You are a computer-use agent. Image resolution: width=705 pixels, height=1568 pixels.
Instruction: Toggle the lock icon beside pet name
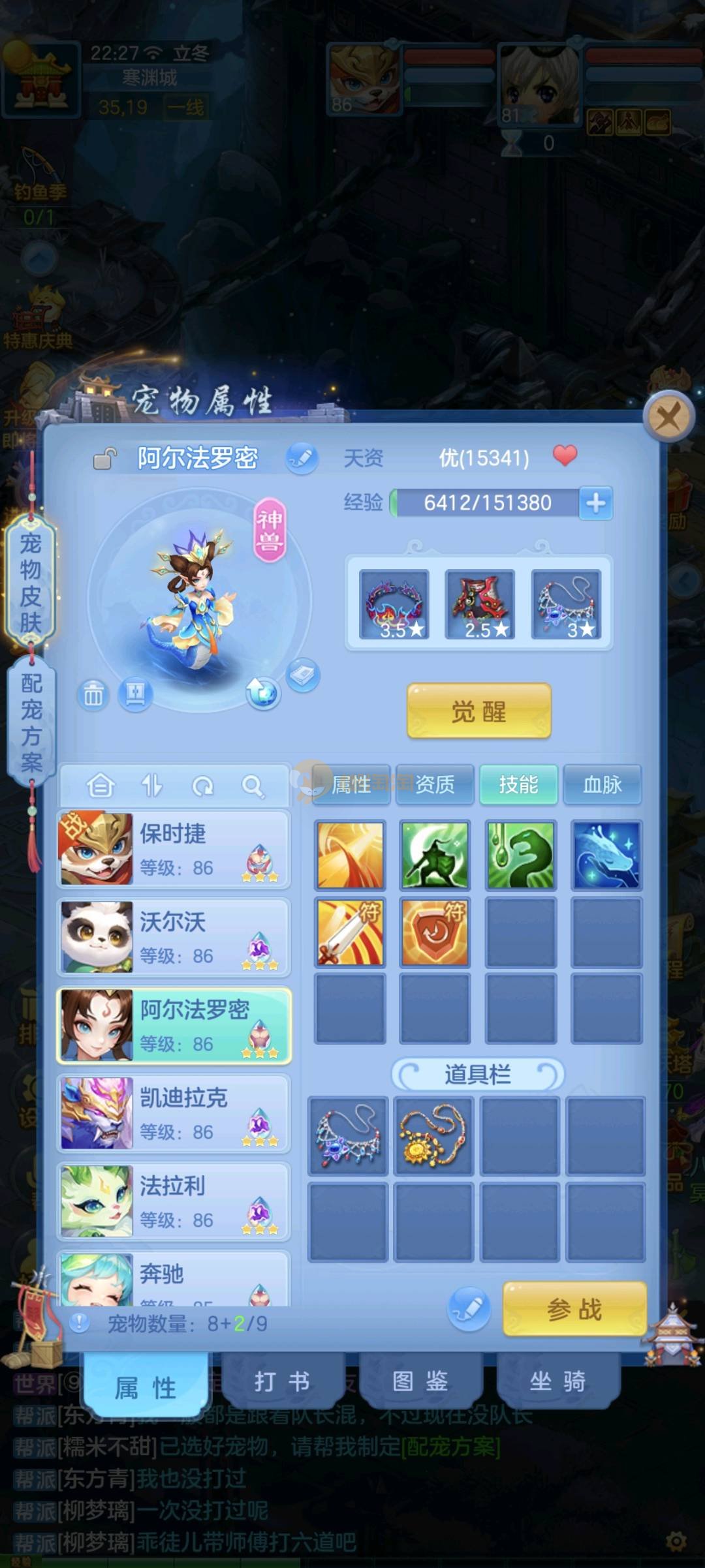[104, 458]
